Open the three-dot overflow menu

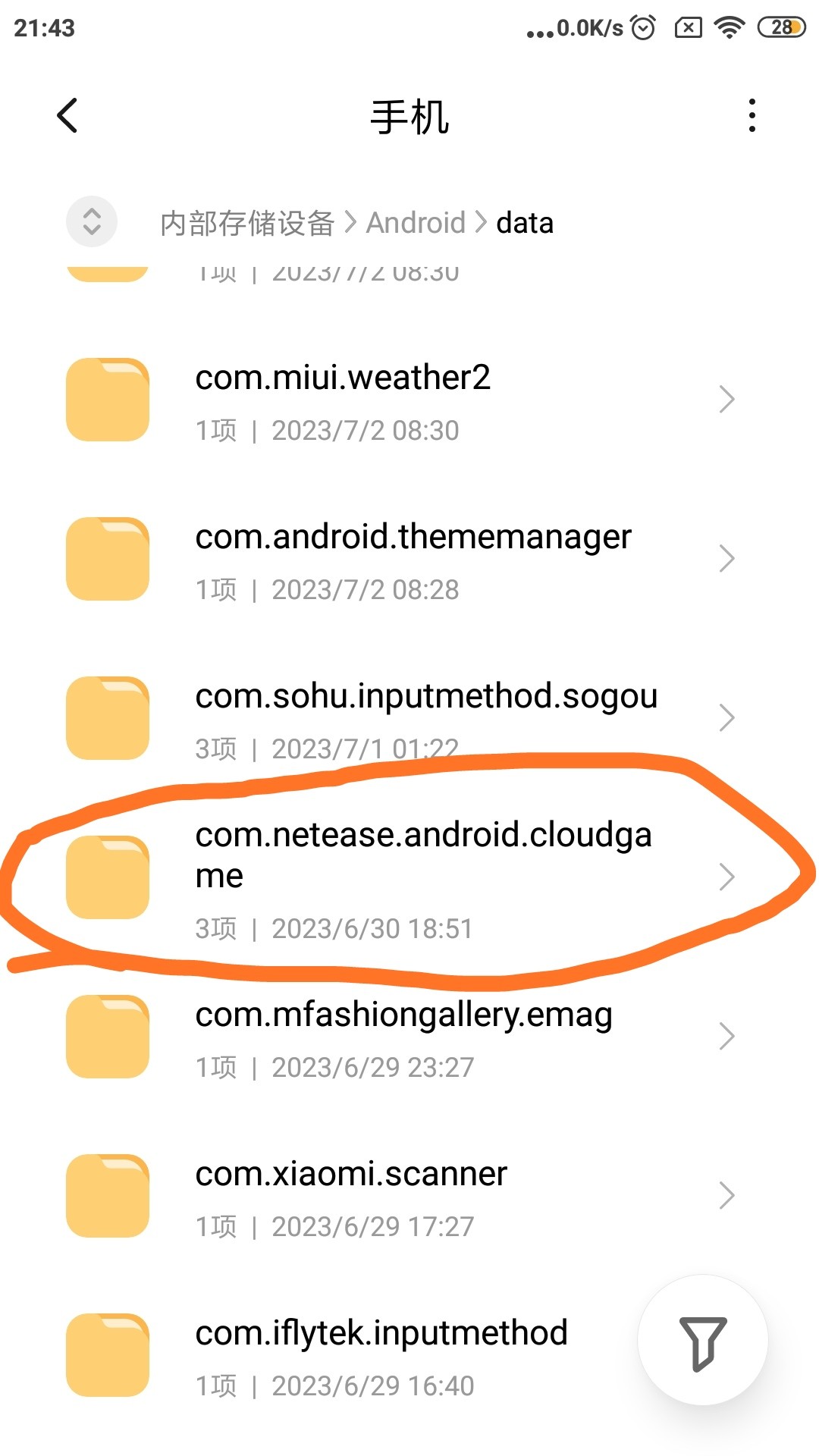pyautogui.click(x=752, y=116)
